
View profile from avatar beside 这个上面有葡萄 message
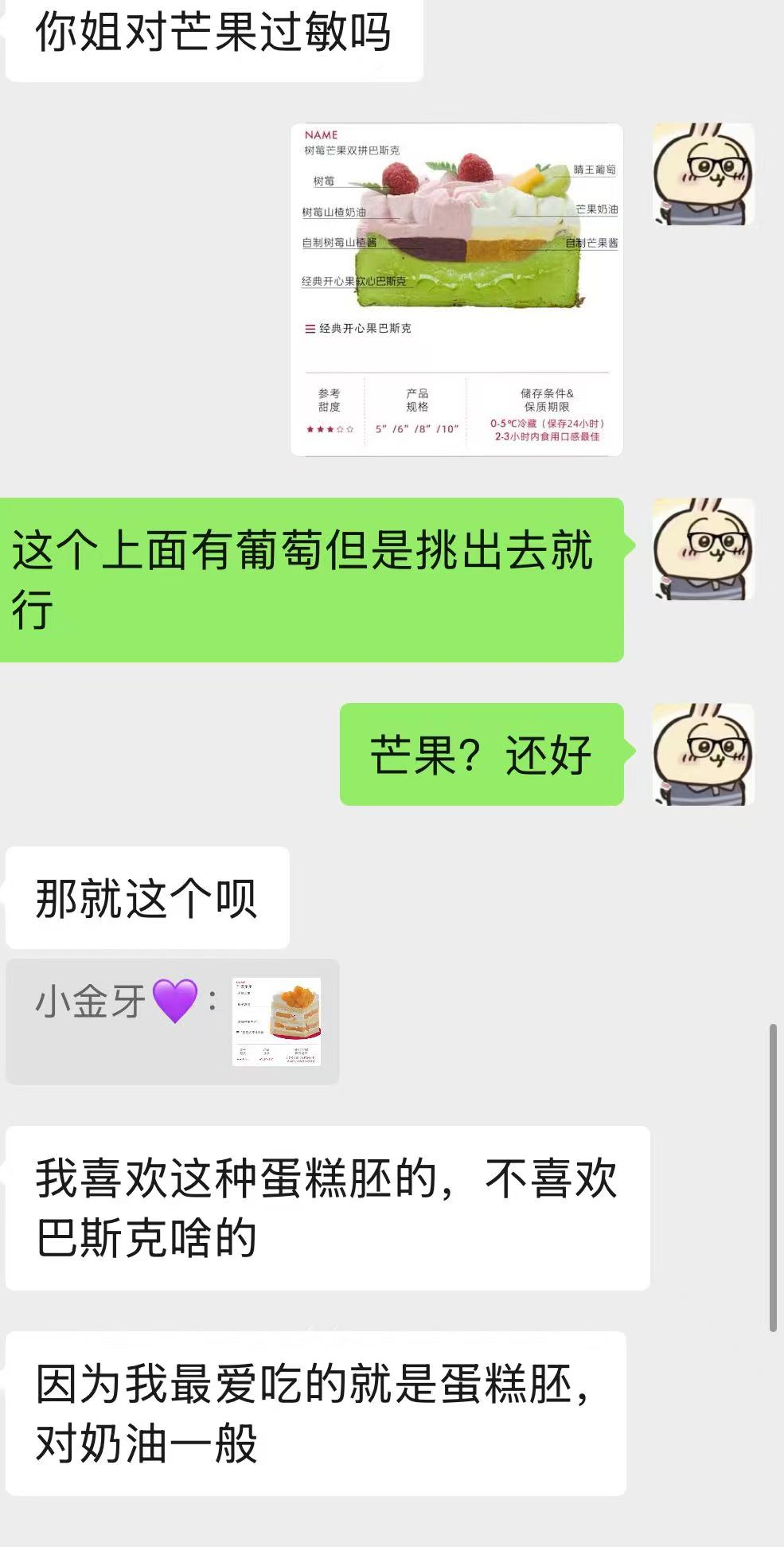point(703,549)
